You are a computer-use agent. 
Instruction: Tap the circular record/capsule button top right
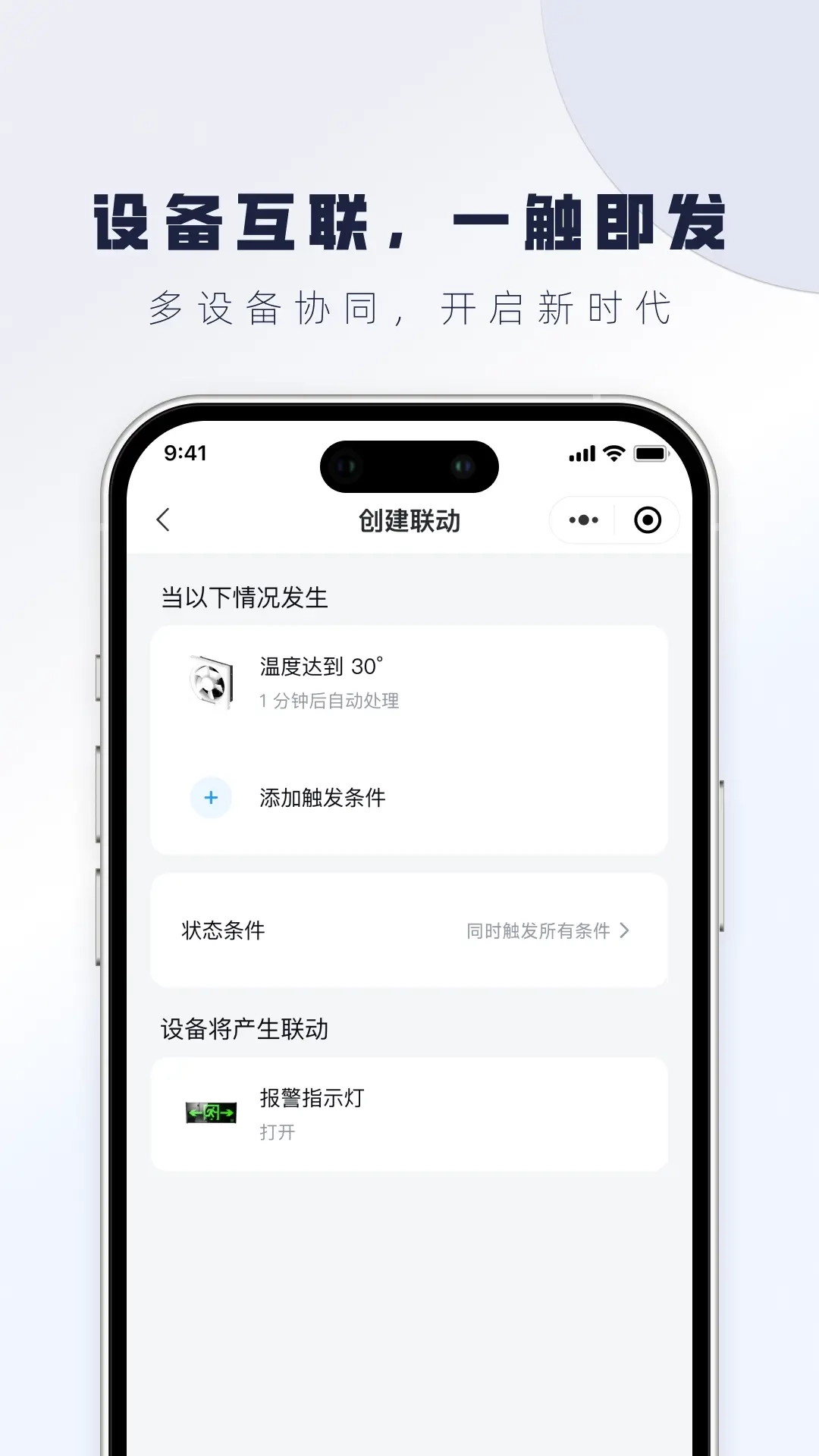pos(645,520)
